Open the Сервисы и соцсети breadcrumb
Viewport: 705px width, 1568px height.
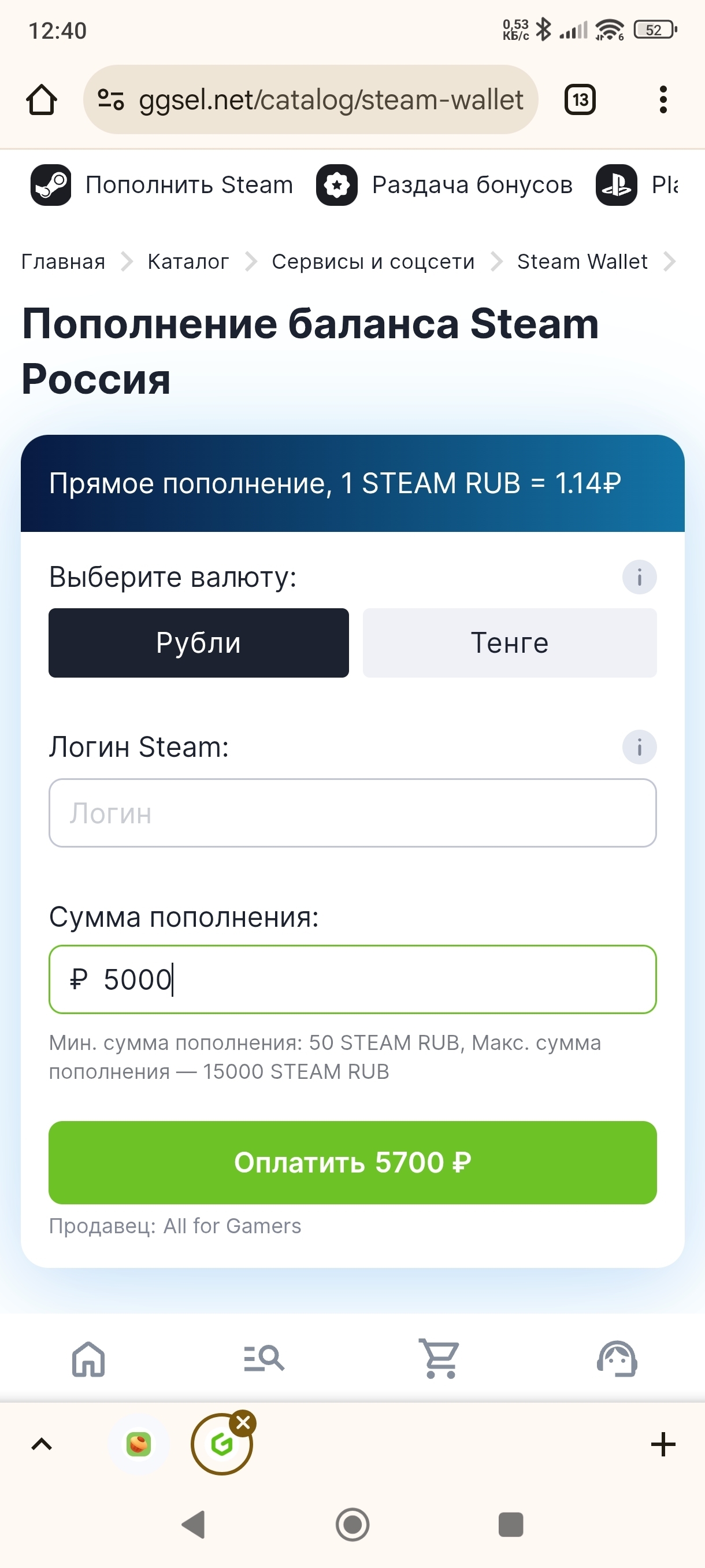(x=373, y=262)
